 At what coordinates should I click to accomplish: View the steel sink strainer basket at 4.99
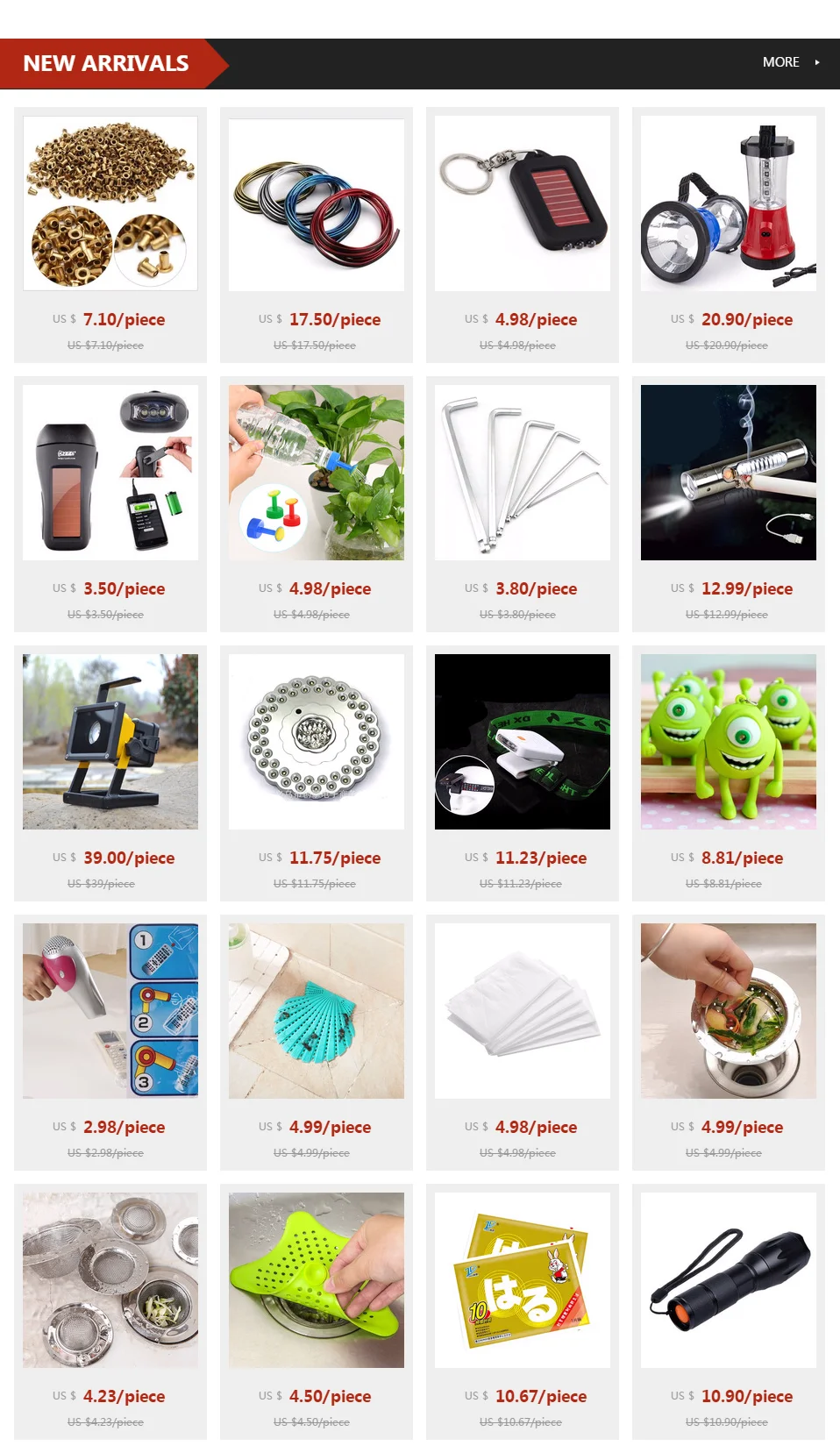pyautogui.click(x=729, y=1011)
